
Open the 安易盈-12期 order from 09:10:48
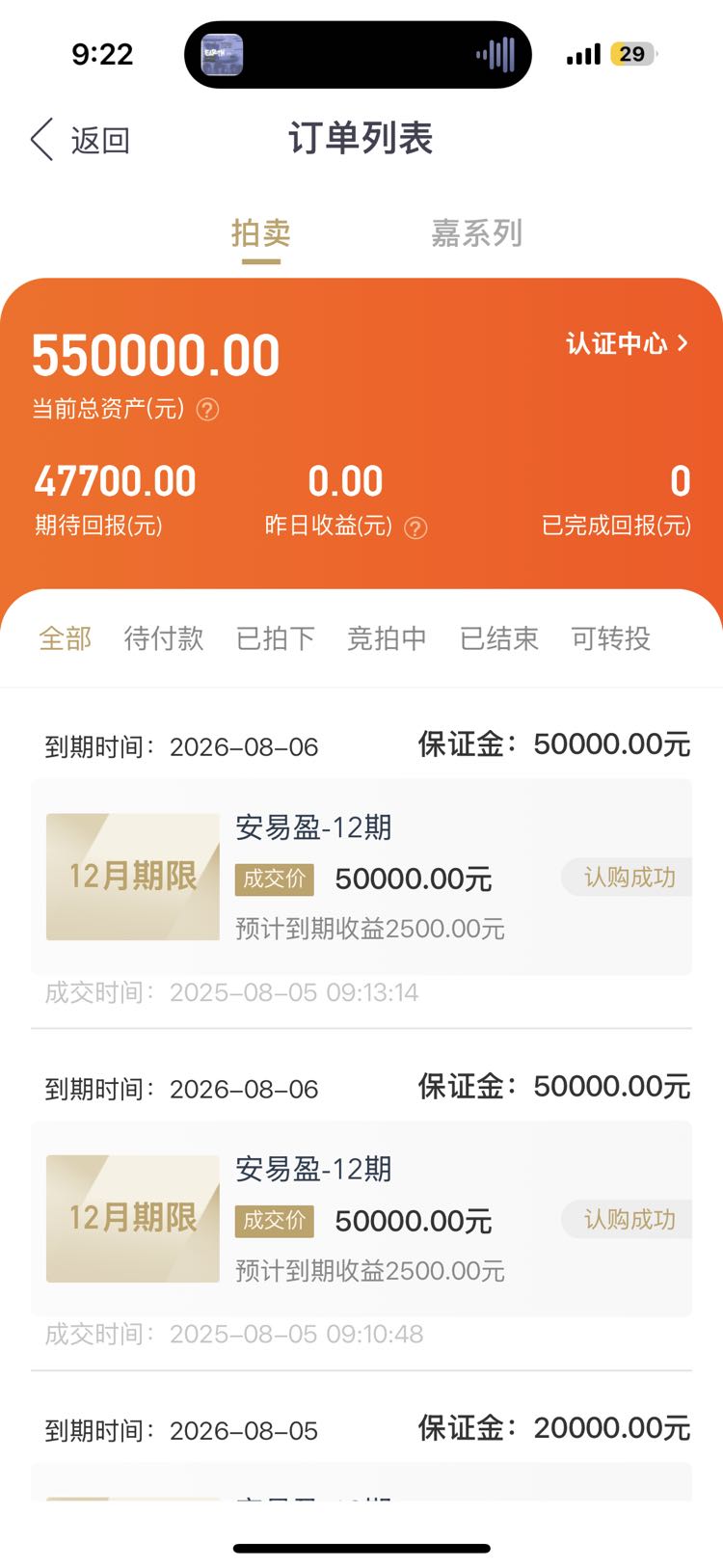(361, 1219)
